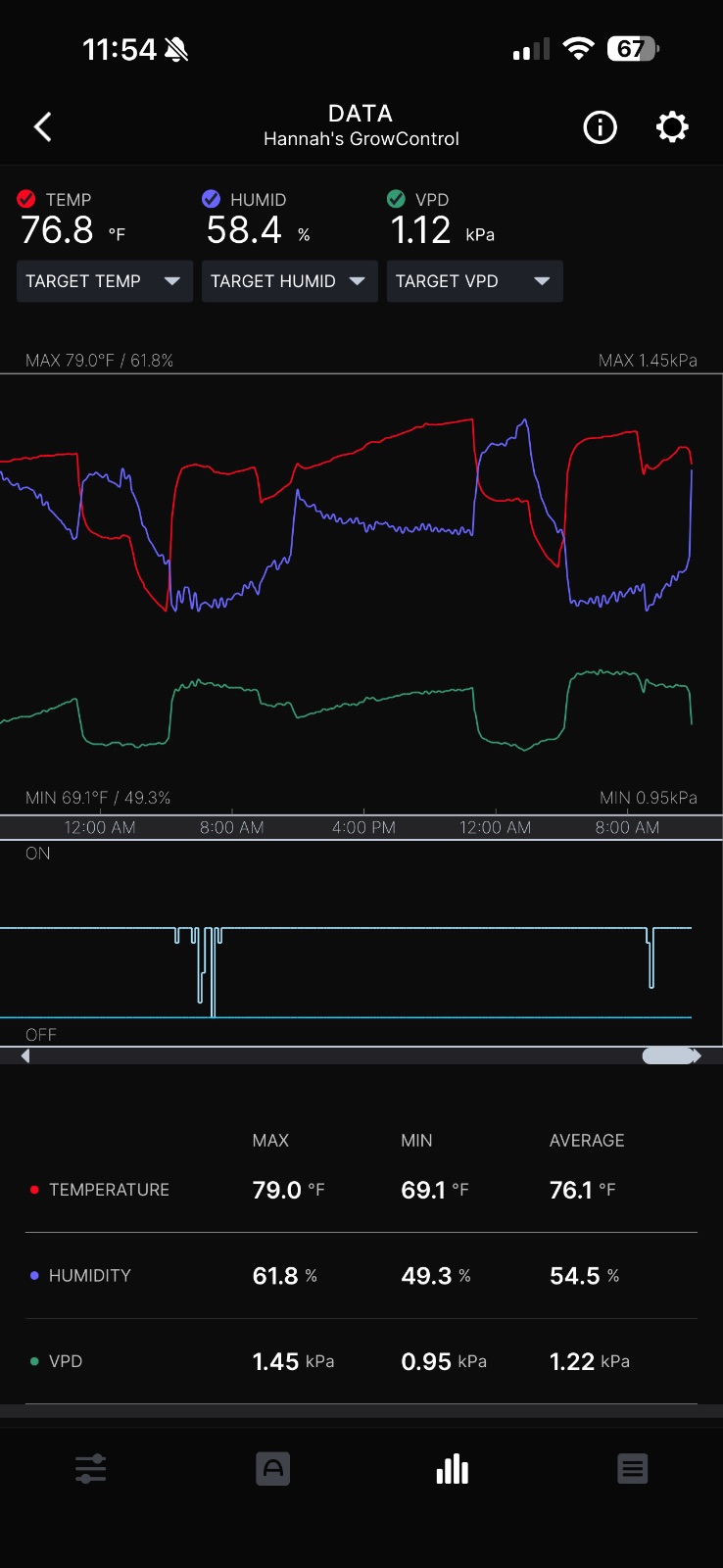Open the info icon
The height and width of the screenshot is (1568, 723).
600,127
